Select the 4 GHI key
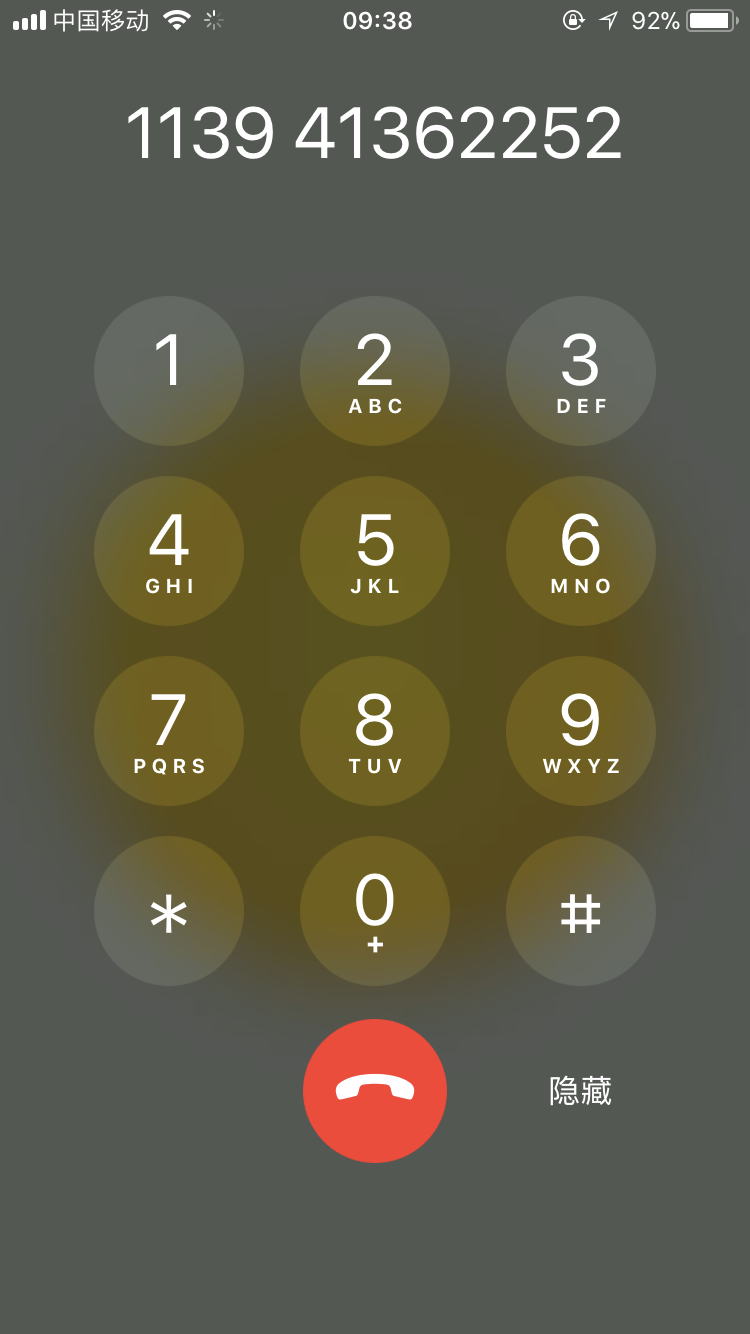Image resolution: width=750 pixels, height=1334 pixels. click(169, 551)
